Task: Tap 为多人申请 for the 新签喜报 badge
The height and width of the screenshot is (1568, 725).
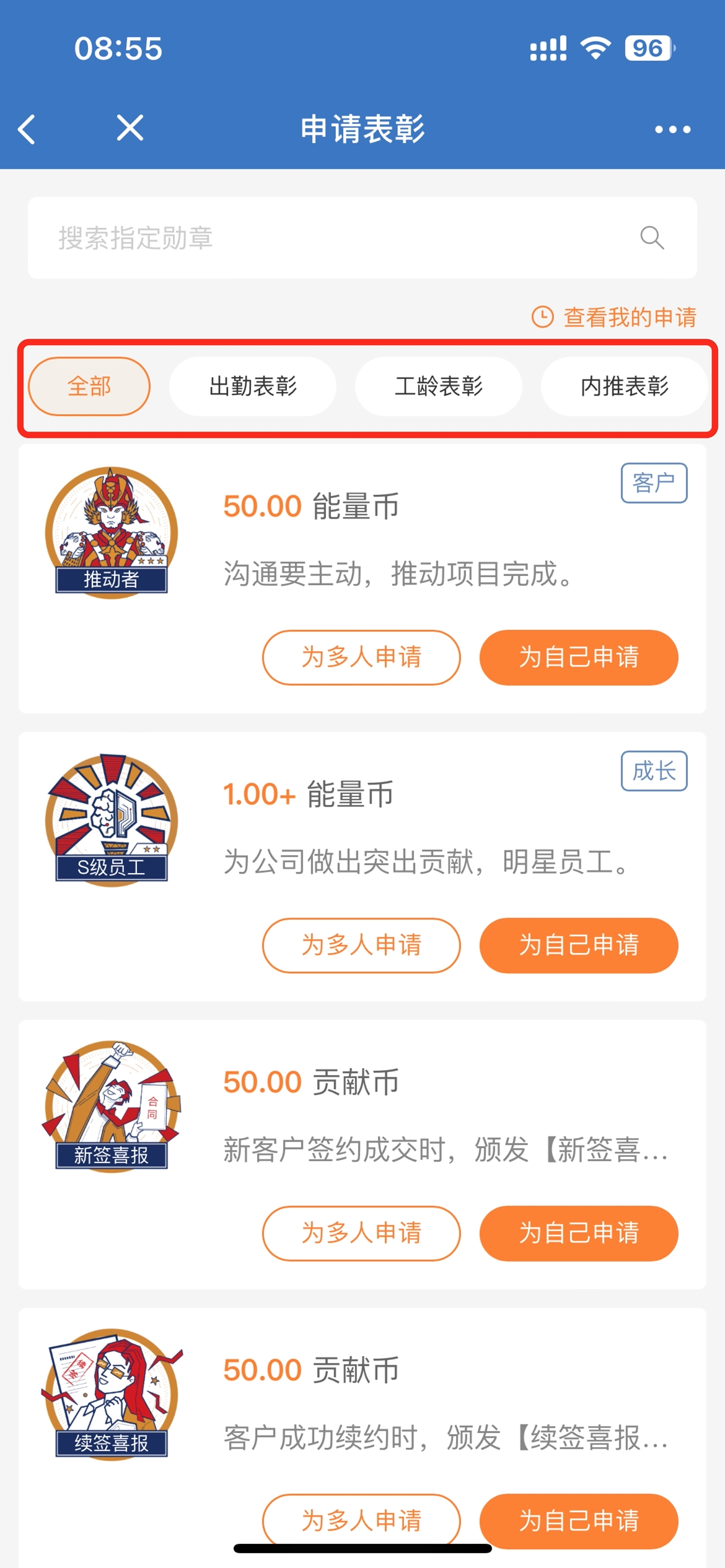Action: coord(361,1234)
